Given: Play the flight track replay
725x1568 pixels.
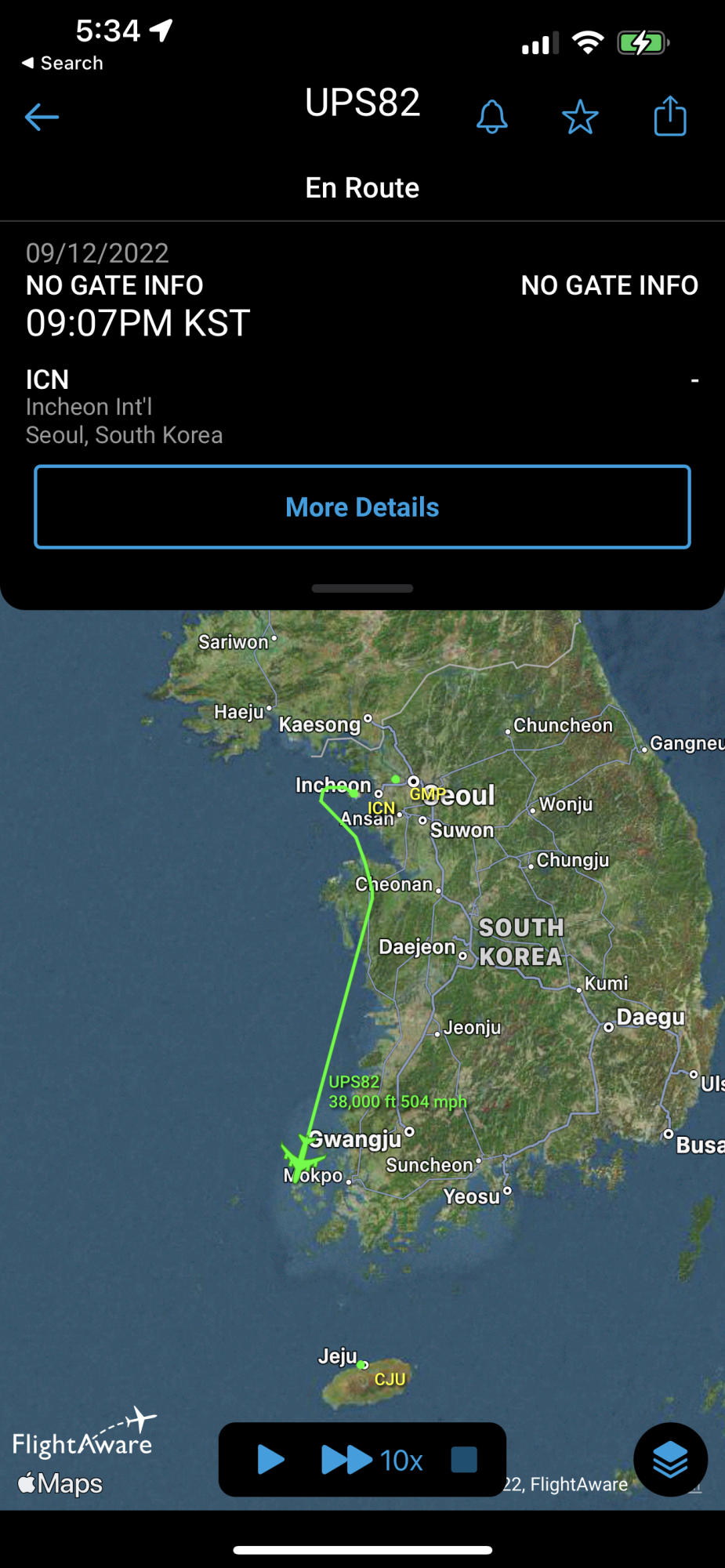Looking at the screenshot, I should (270, 1460).
